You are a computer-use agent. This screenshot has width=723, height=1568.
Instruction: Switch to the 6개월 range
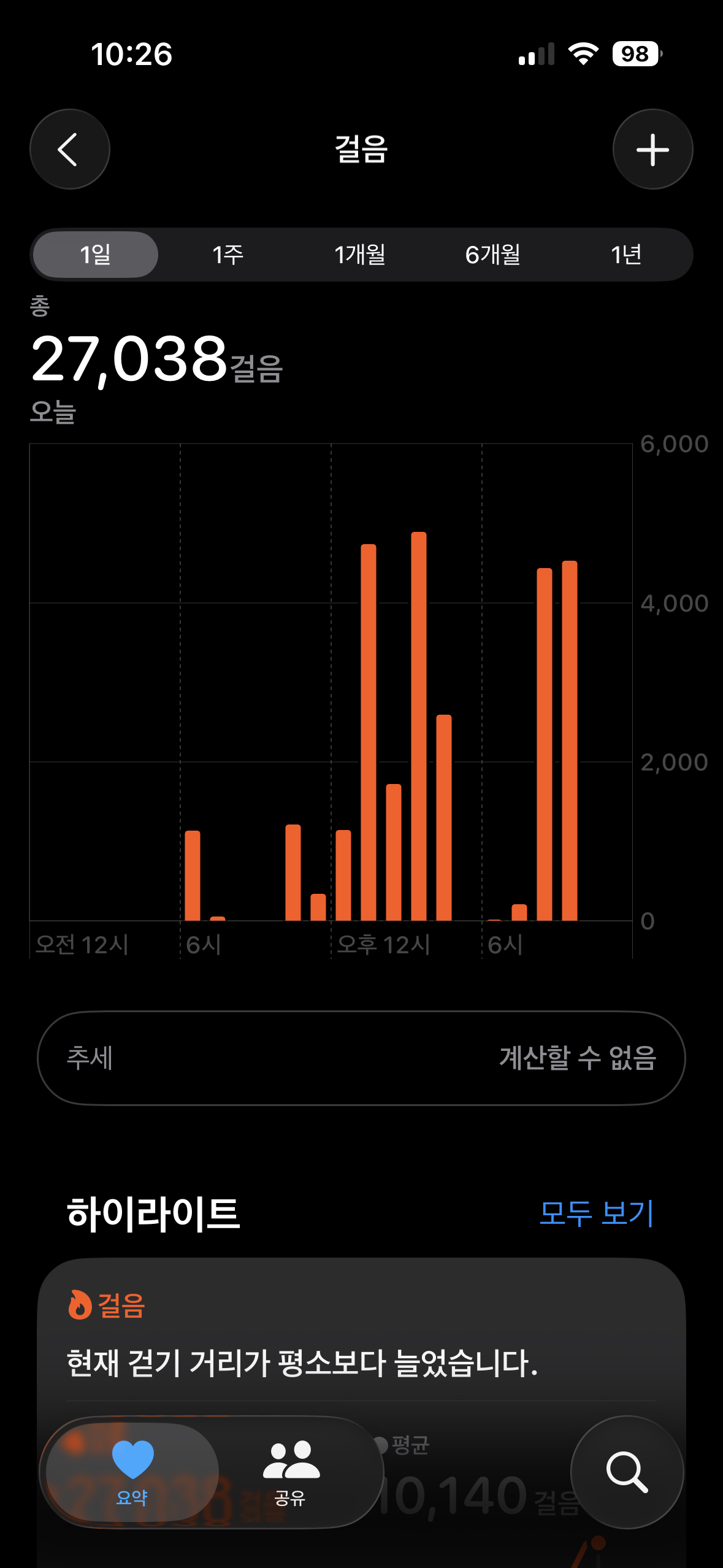(492, 255)
